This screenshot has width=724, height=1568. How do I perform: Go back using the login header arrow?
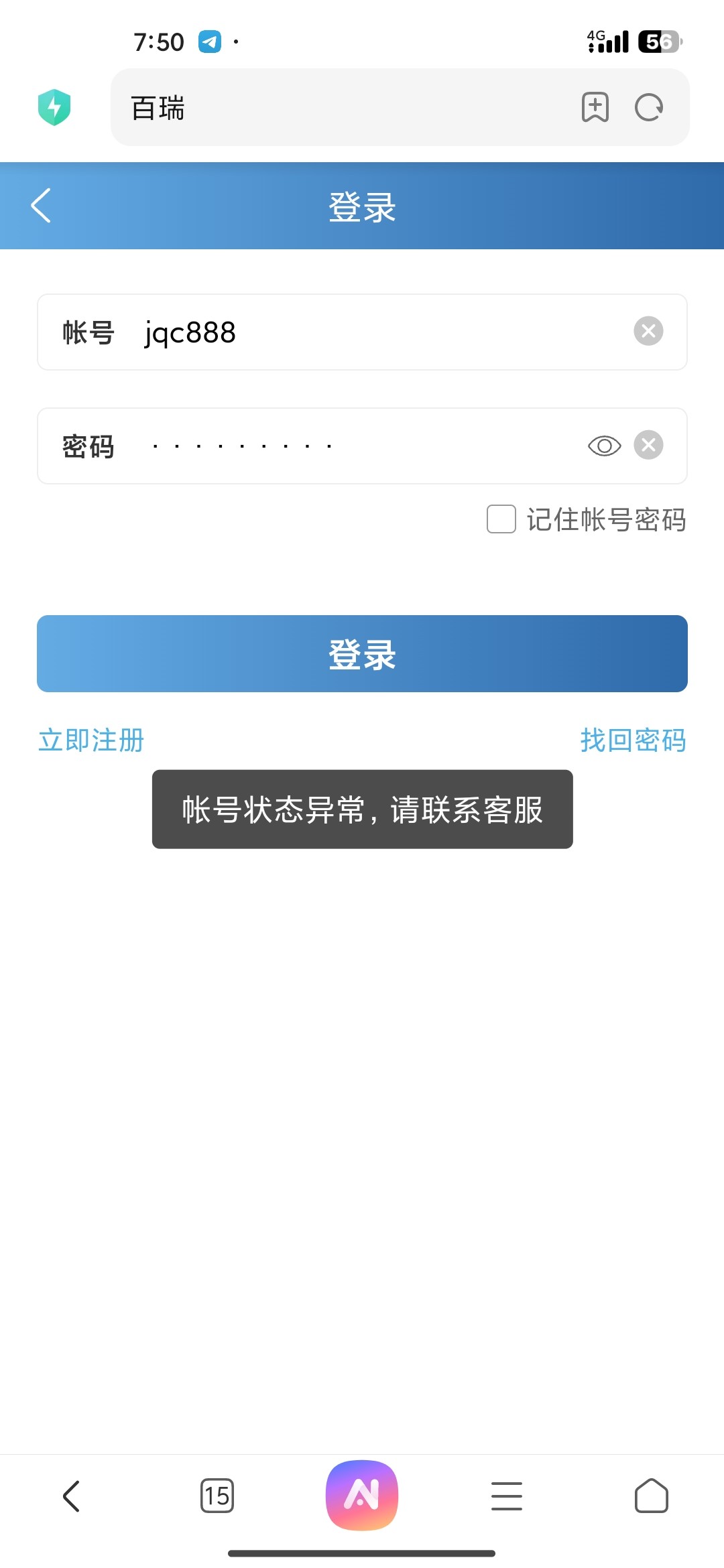coord(41,205)
